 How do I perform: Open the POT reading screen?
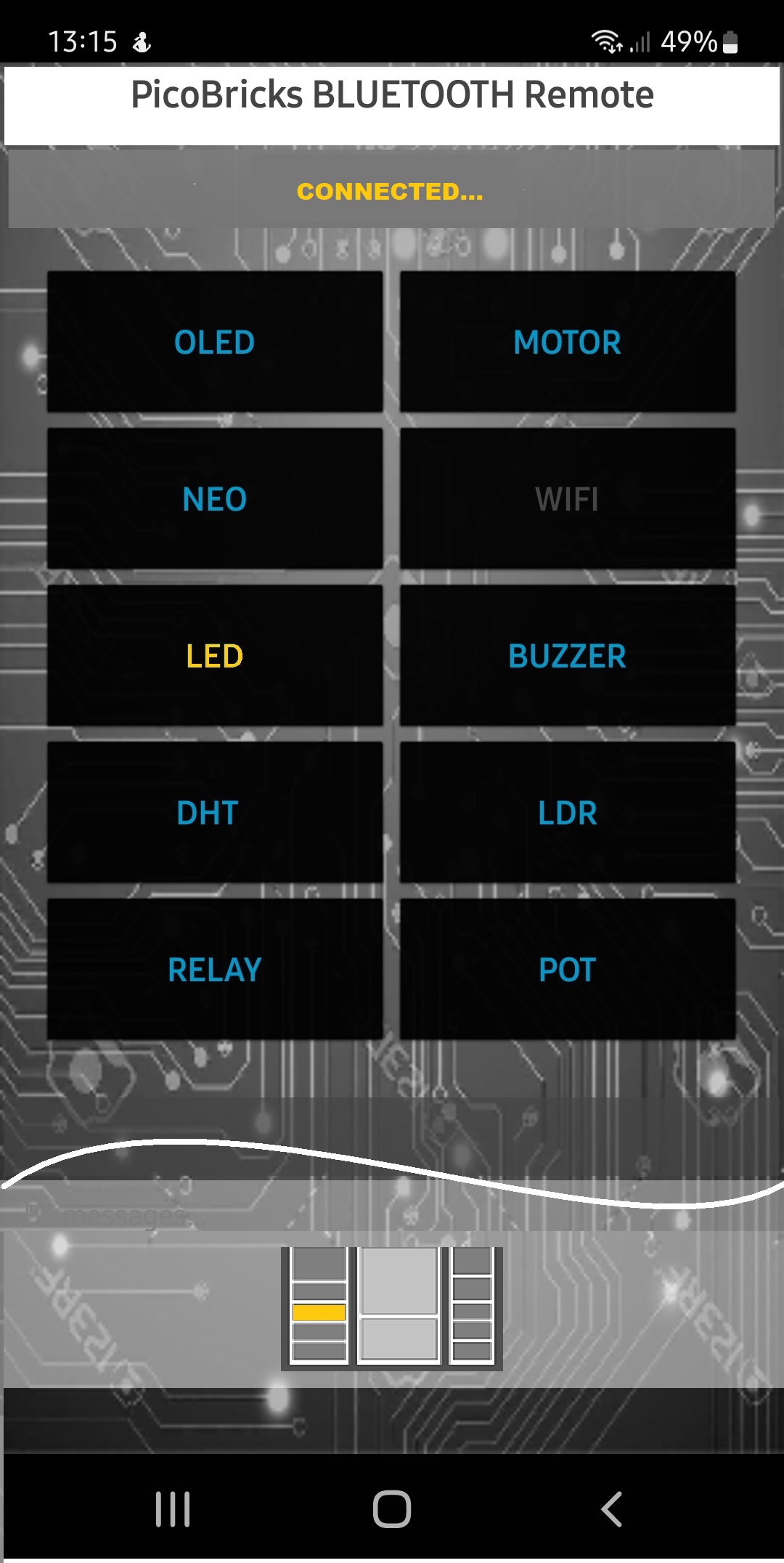(567, 970)
